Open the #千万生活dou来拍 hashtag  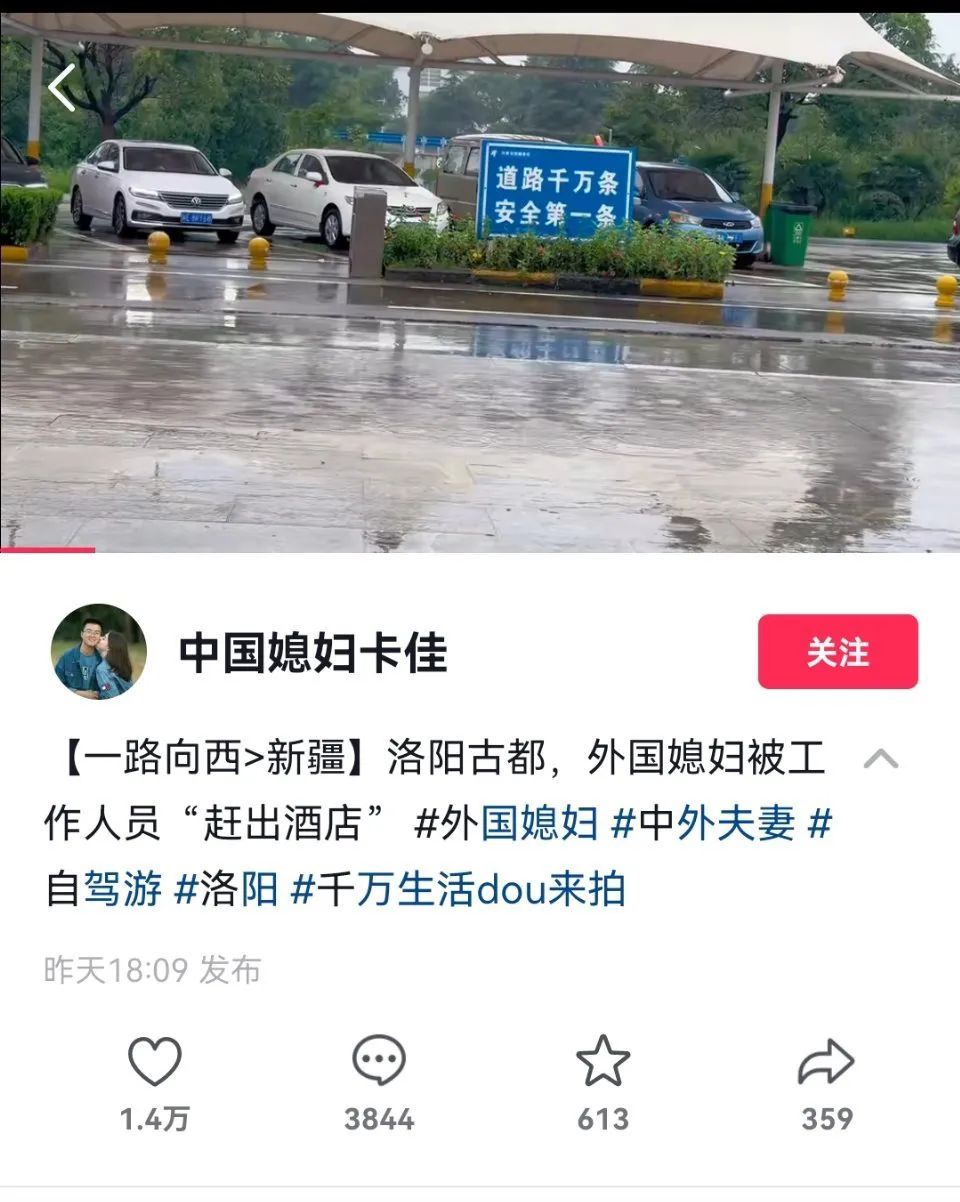pos(458,888)
